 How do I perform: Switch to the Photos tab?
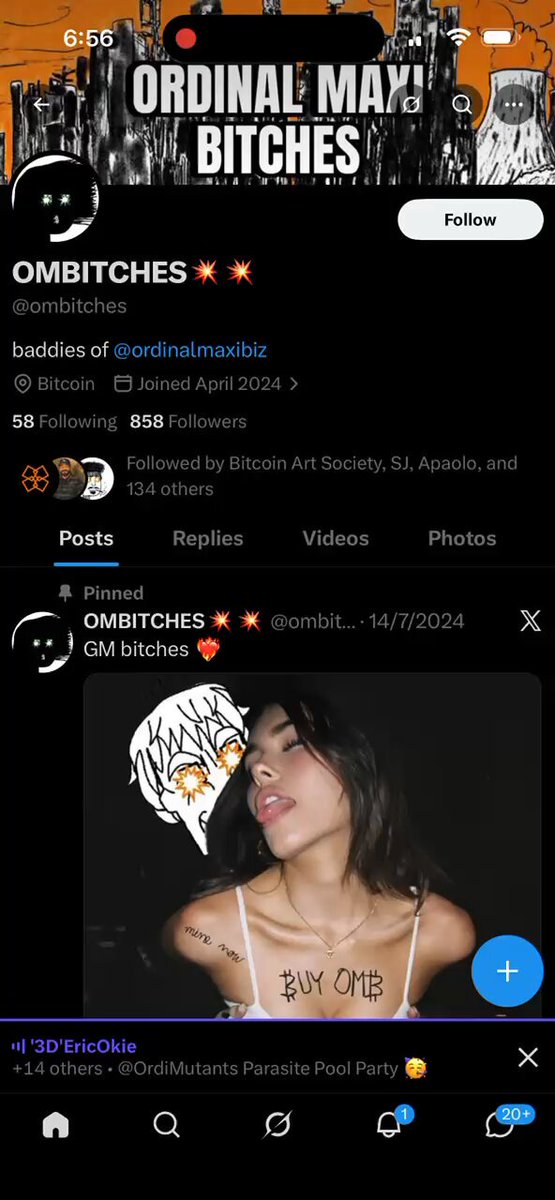[462, 538]
